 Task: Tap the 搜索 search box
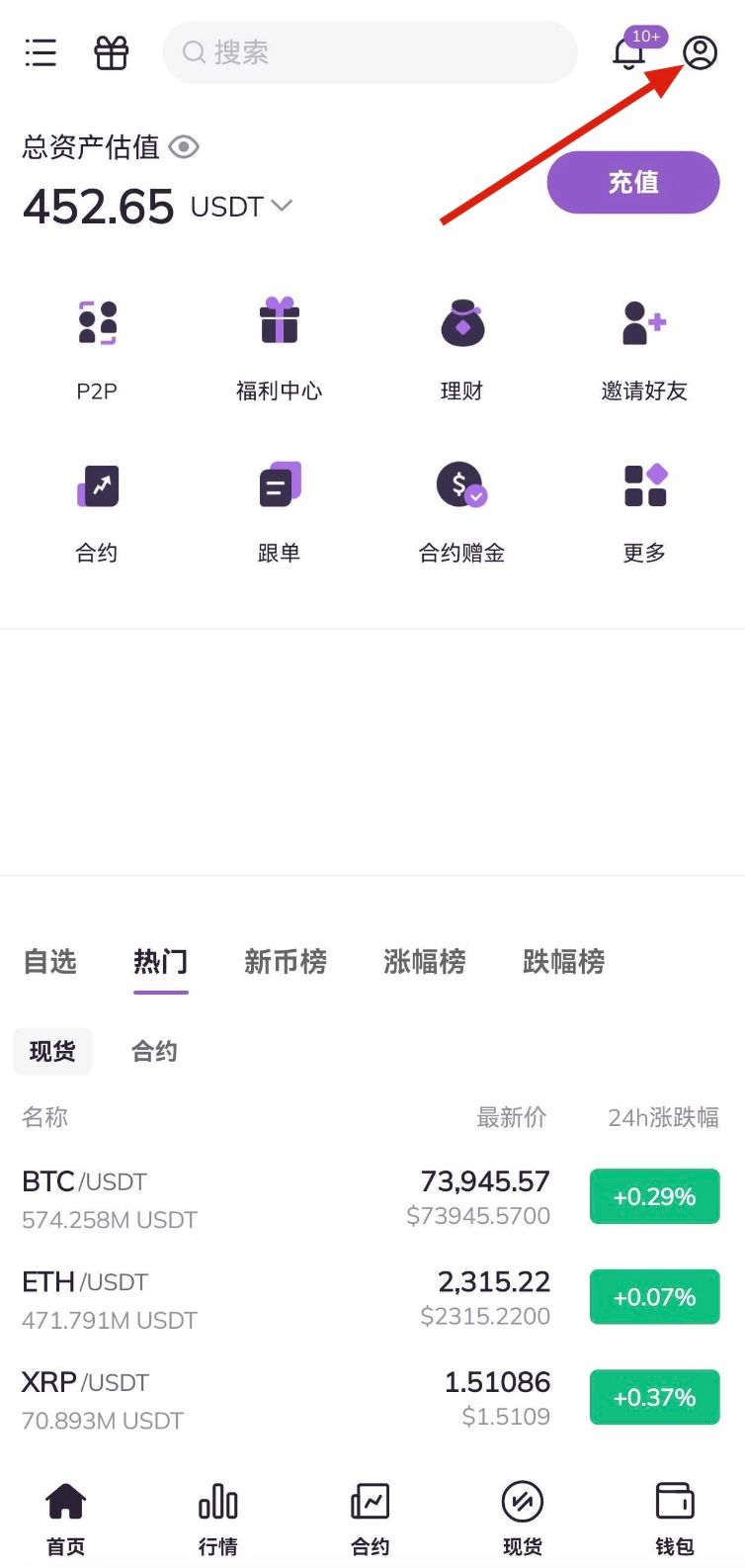coord(370,52)
